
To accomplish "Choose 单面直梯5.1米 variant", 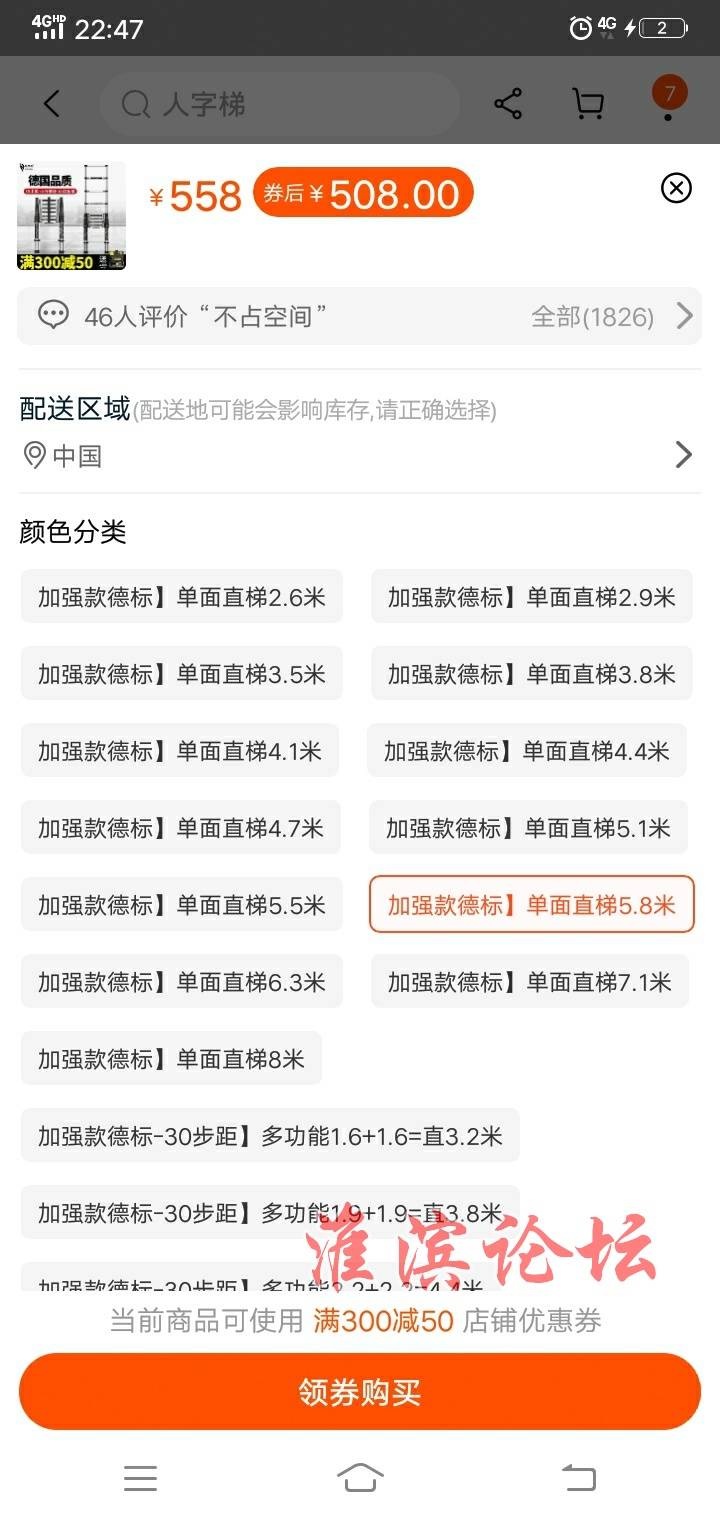I will coord(528,828).
